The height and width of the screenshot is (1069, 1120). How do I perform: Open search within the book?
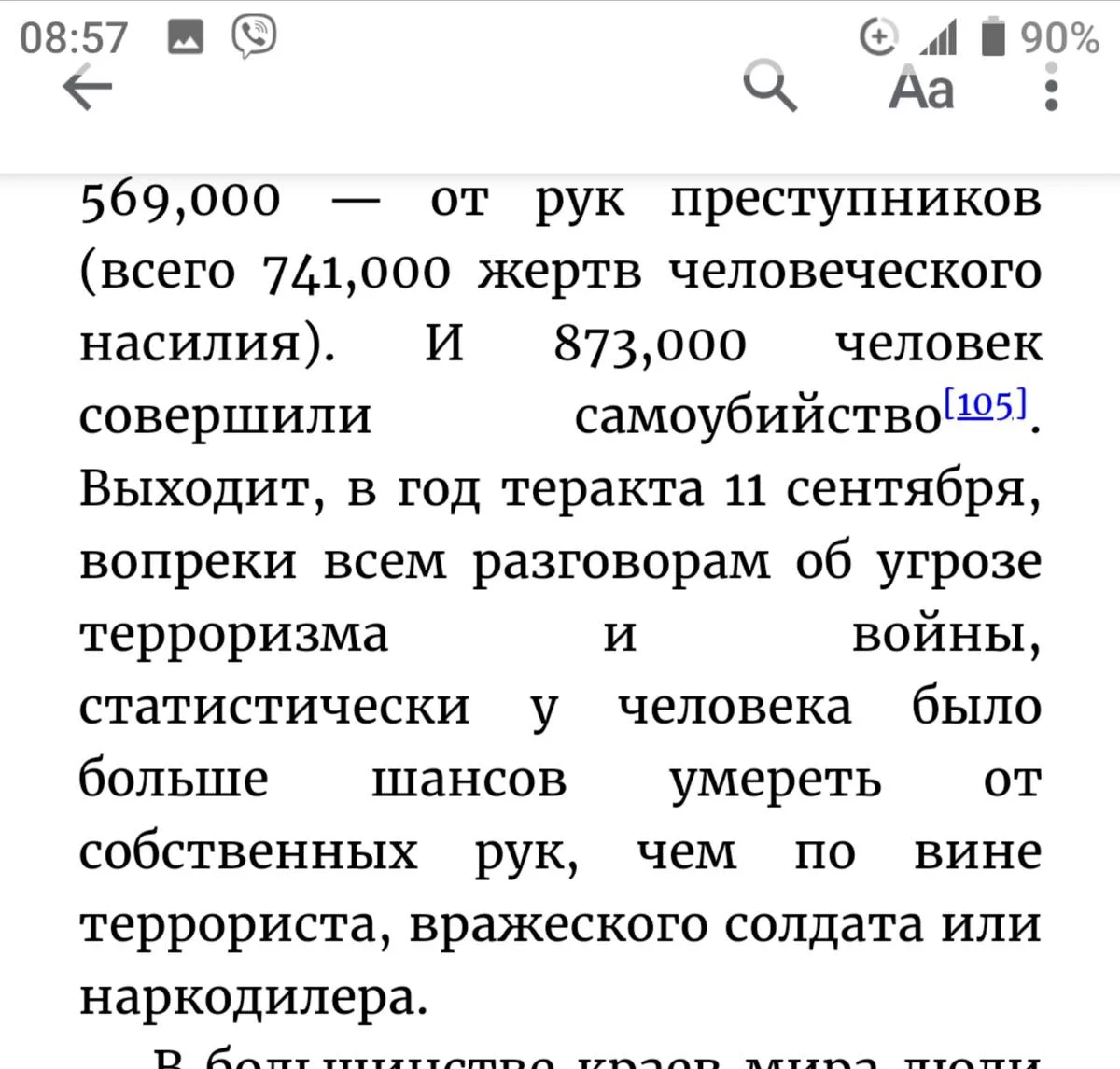770,87
